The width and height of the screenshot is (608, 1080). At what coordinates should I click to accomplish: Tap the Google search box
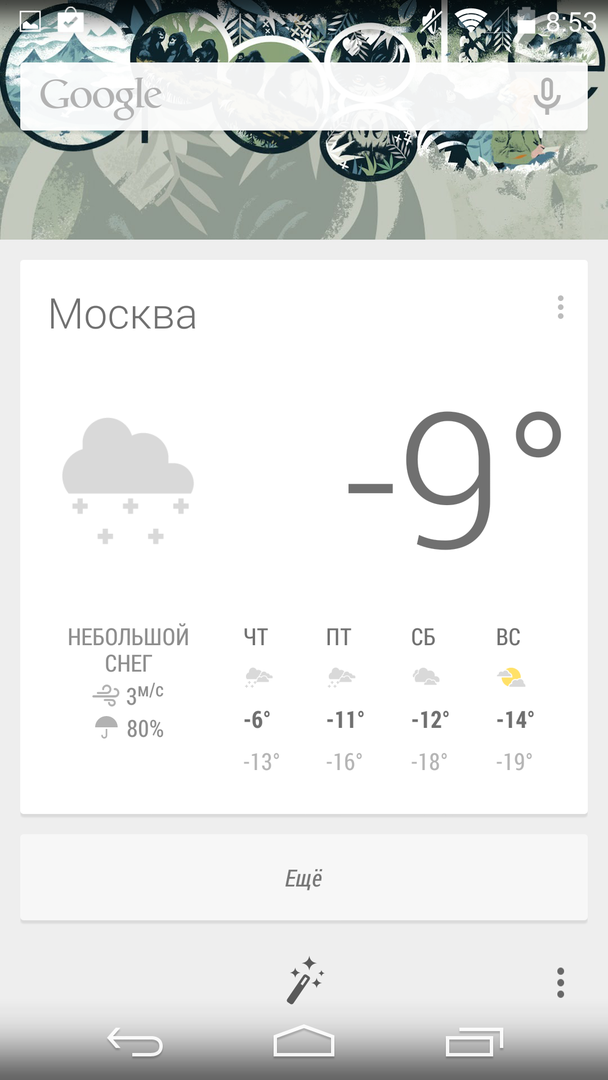click(x=270, y=97)
